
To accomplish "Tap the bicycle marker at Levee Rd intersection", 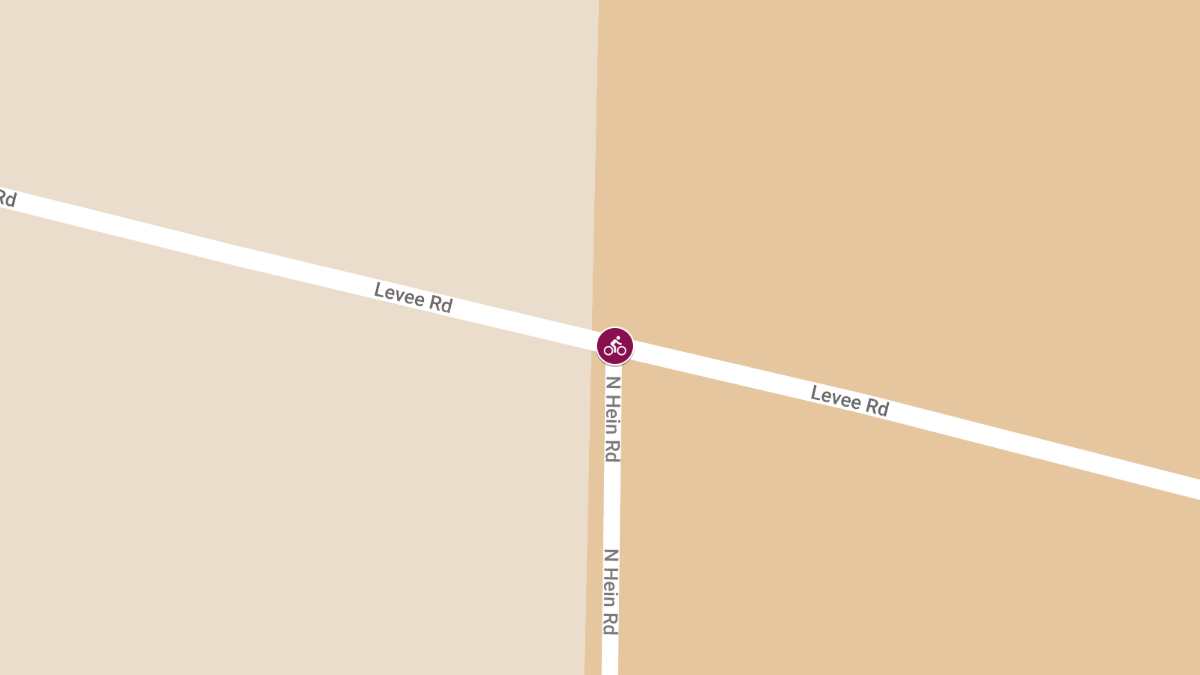I will 615,346.
